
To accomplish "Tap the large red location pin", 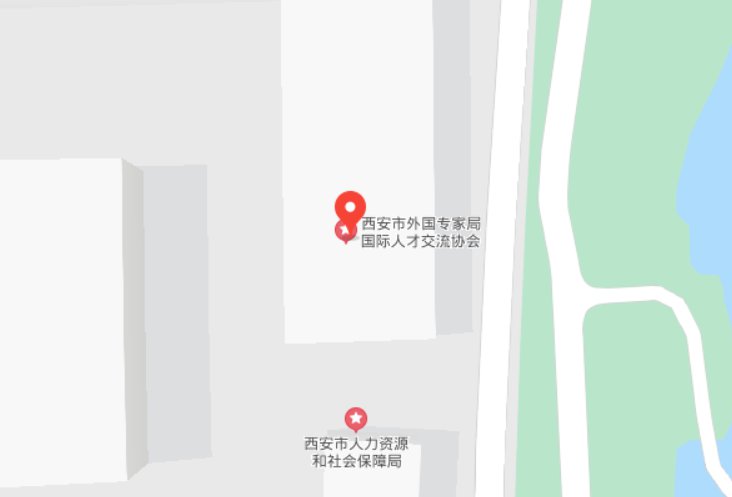I will [349, 205].
